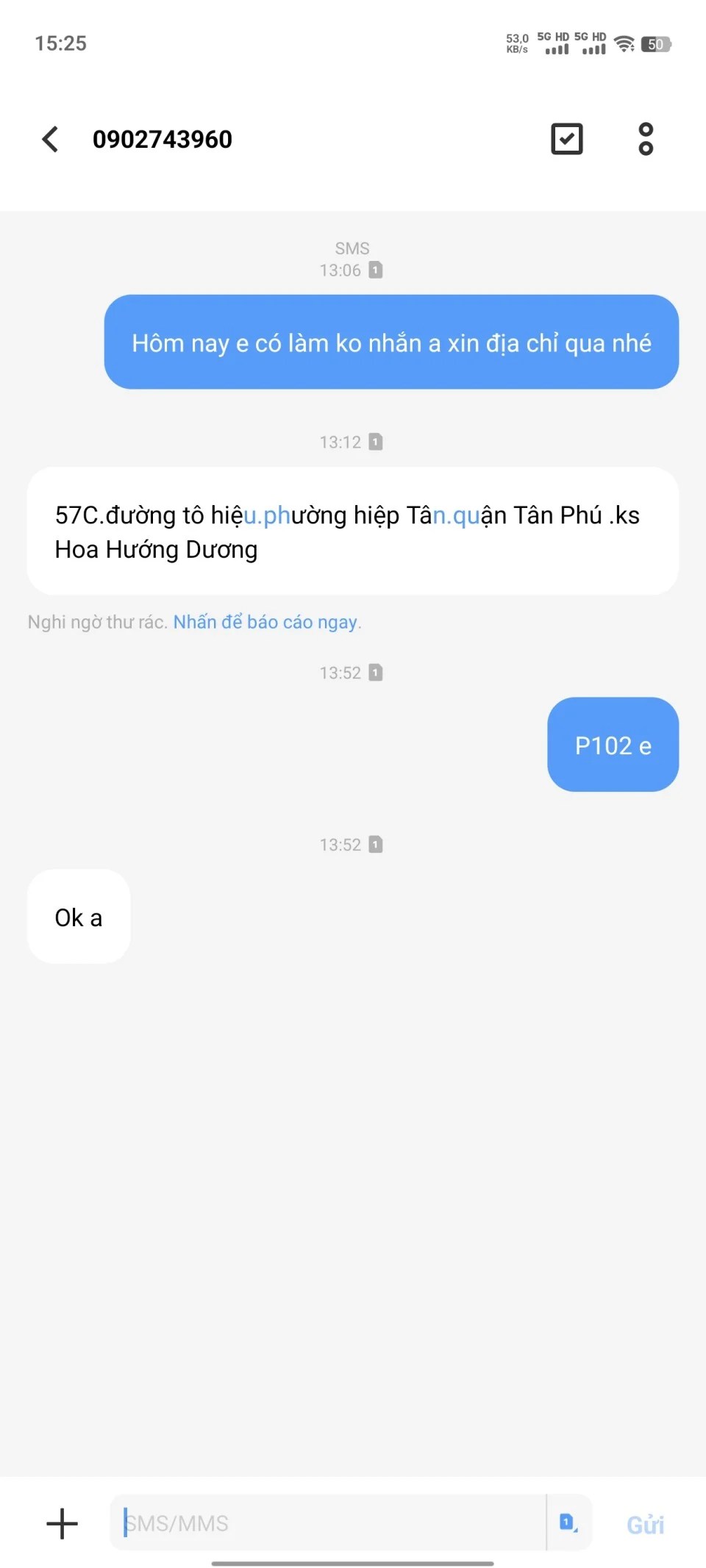
Task: Switch the SIM card selector
Action: tap(568, 1523)
